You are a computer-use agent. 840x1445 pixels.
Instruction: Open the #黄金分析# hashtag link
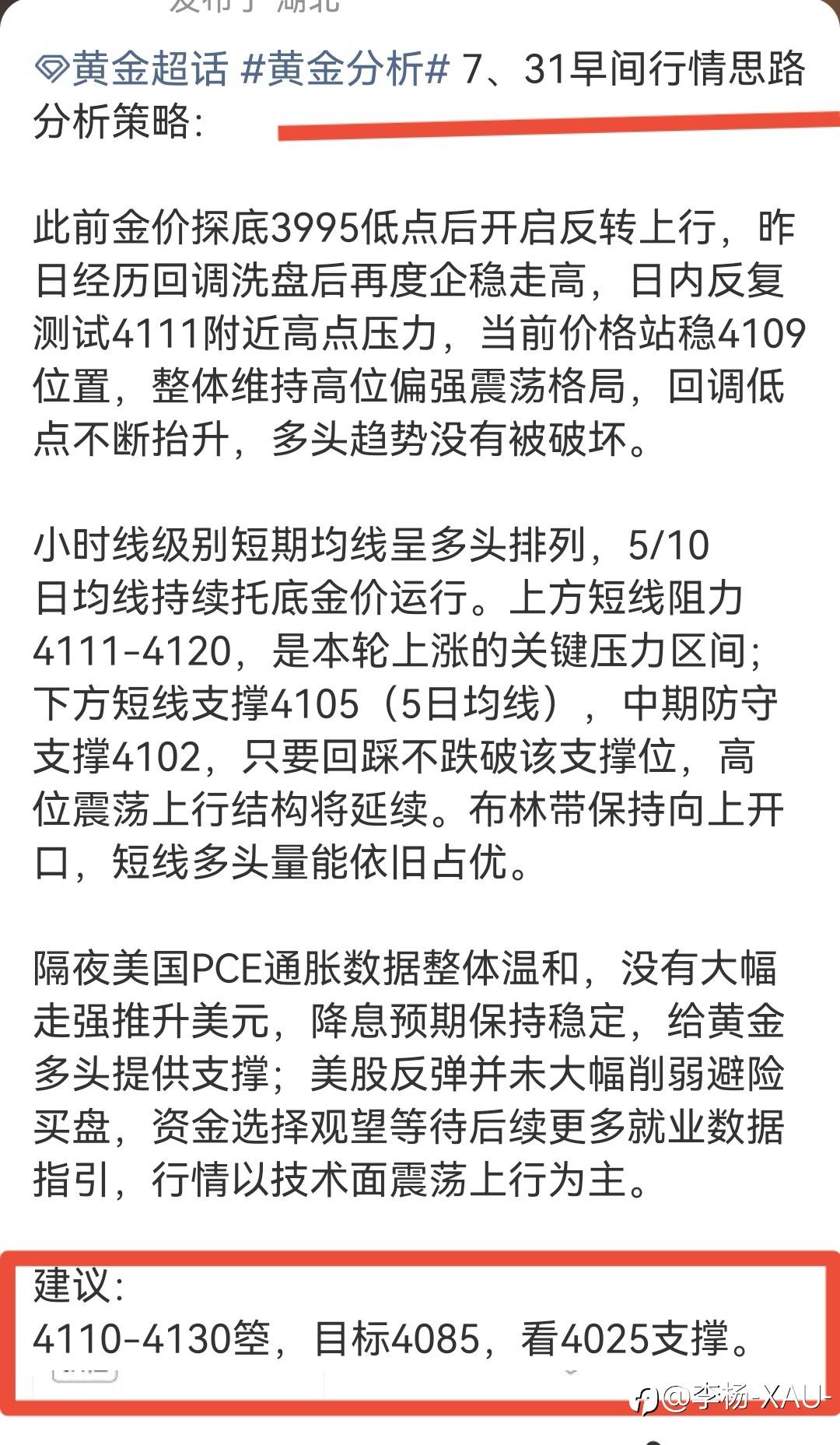(x=346, y=68)
